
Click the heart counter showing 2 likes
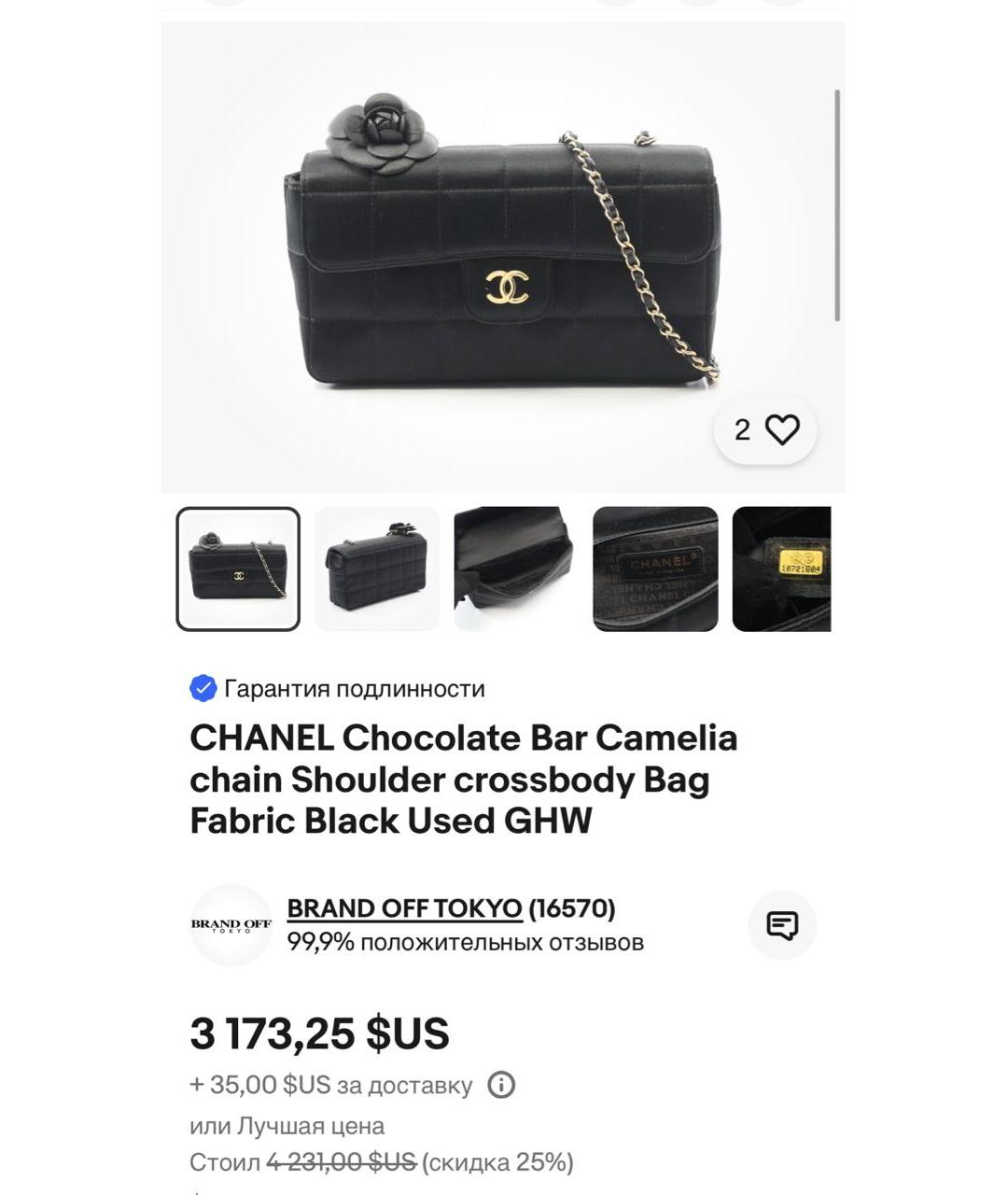pyautogui.click(x=742, y=429)
